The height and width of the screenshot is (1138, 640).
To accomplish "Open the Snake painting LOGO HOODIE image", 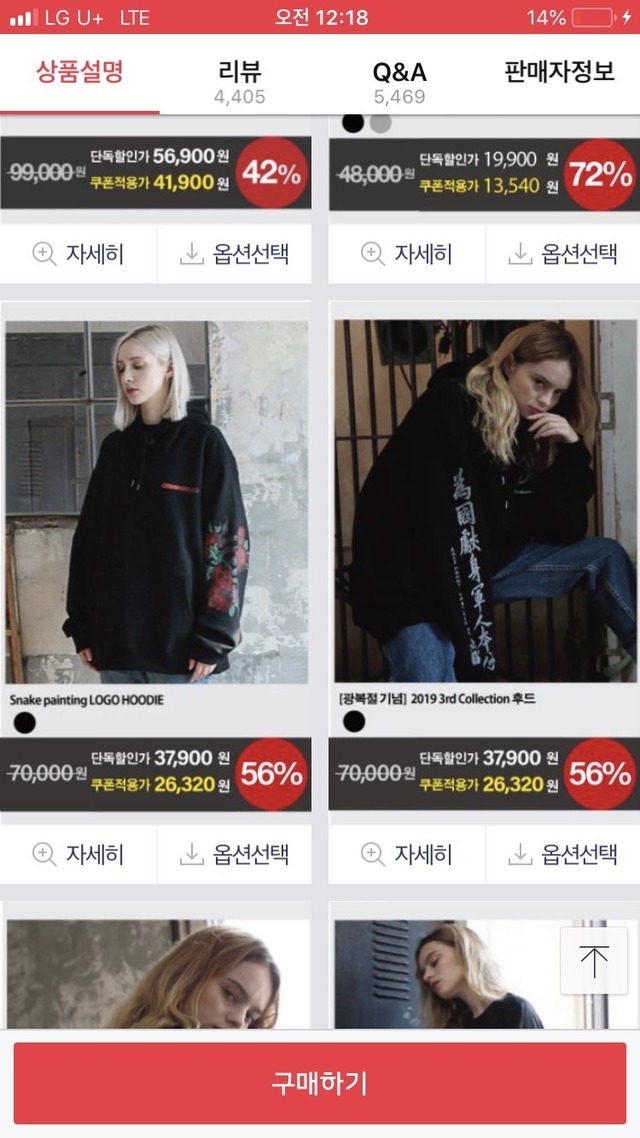I will coord(157,501).
